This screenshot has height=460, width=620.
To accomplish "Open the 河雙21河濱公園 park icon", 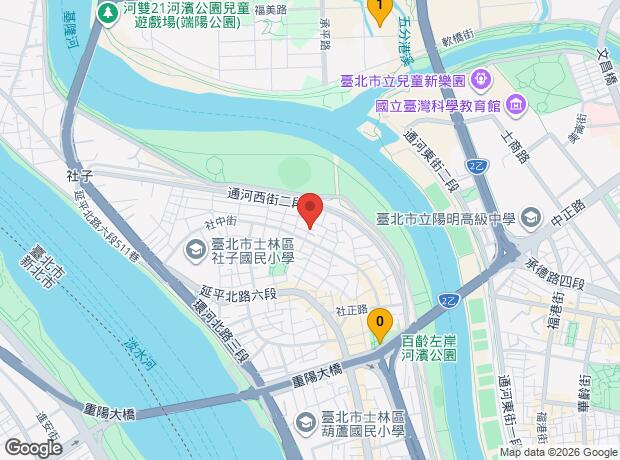I will coord(108,14).
